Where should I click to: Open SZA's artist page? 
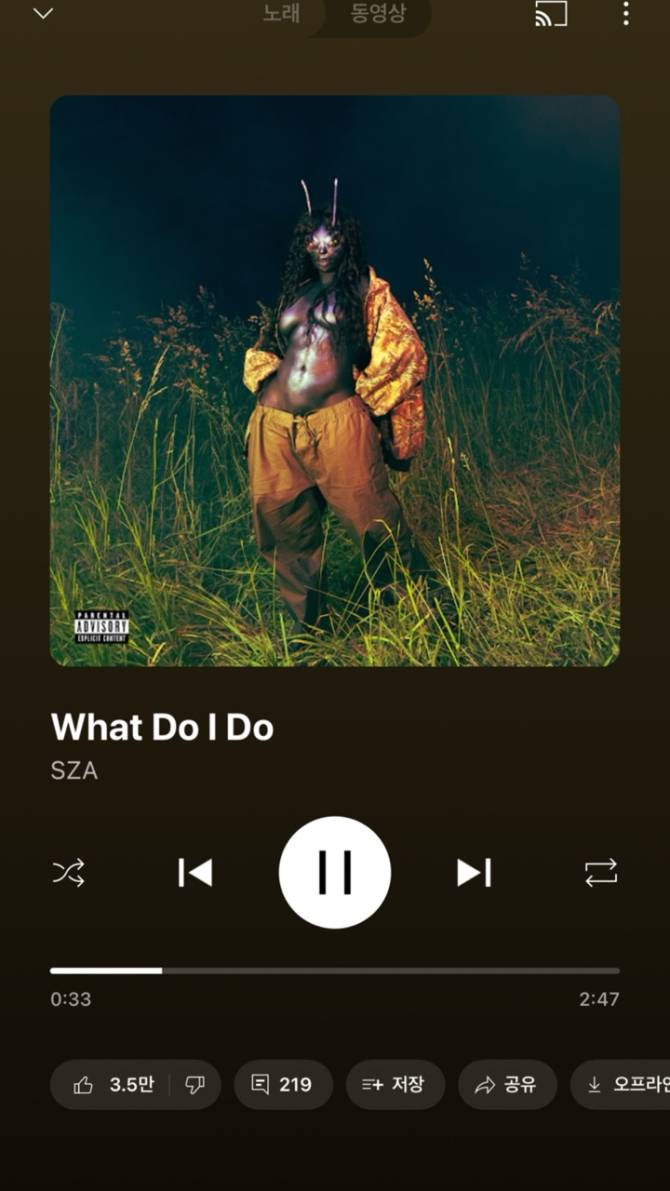pyautogui.click(x=74, y=771)
